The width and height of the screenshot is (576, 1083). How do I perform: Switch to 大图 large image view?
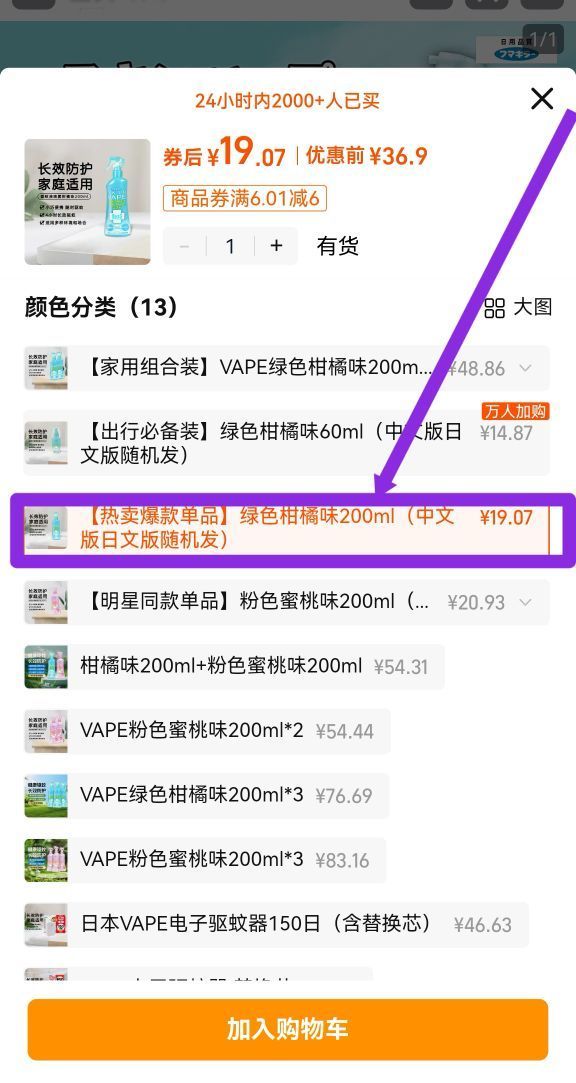click(518, 307)
